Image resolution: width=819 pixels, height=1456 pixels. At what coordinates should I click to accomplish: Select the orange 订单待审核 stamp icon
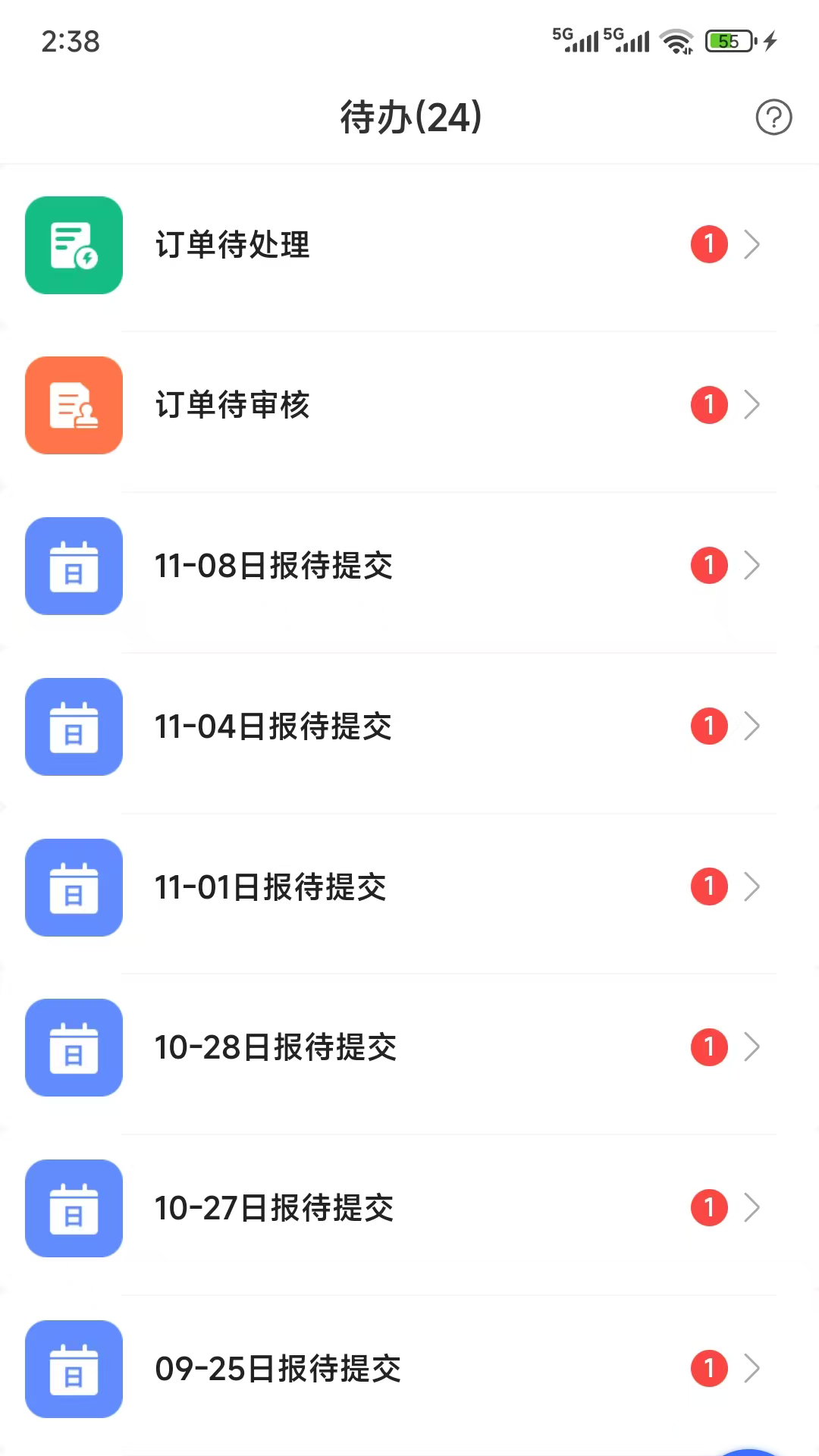point(74,406)
